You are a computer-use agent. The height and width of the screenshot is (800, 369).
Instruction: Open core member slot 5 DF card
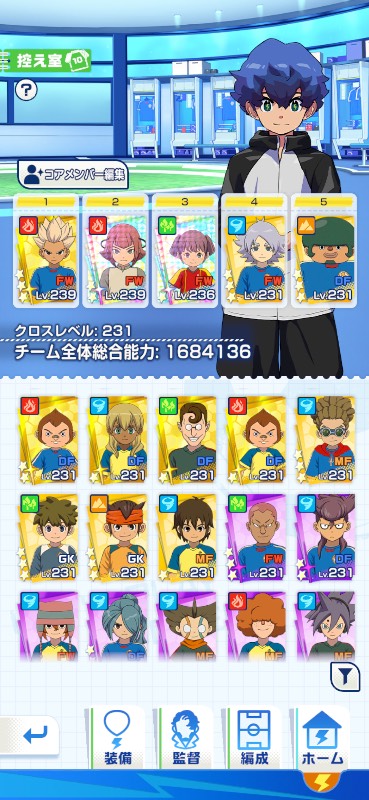click(323, 251)
